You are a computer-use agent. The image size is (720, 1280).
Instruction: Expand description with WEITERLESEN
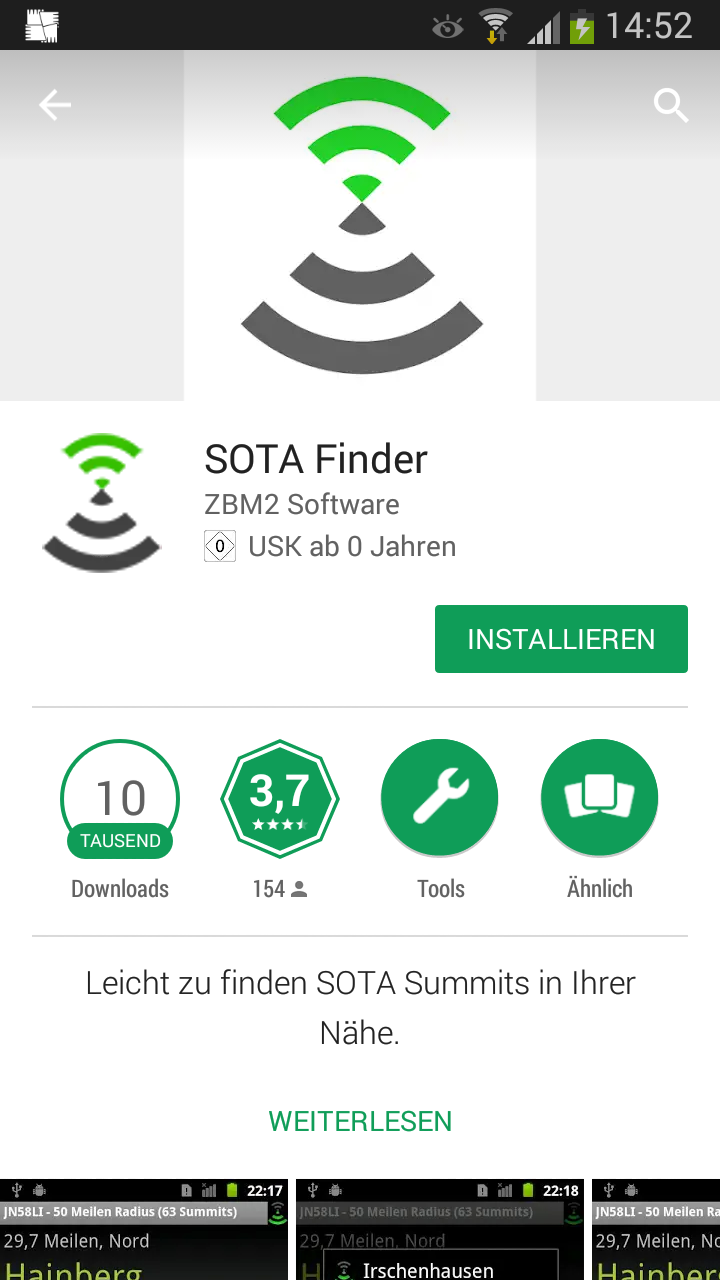360,1121
